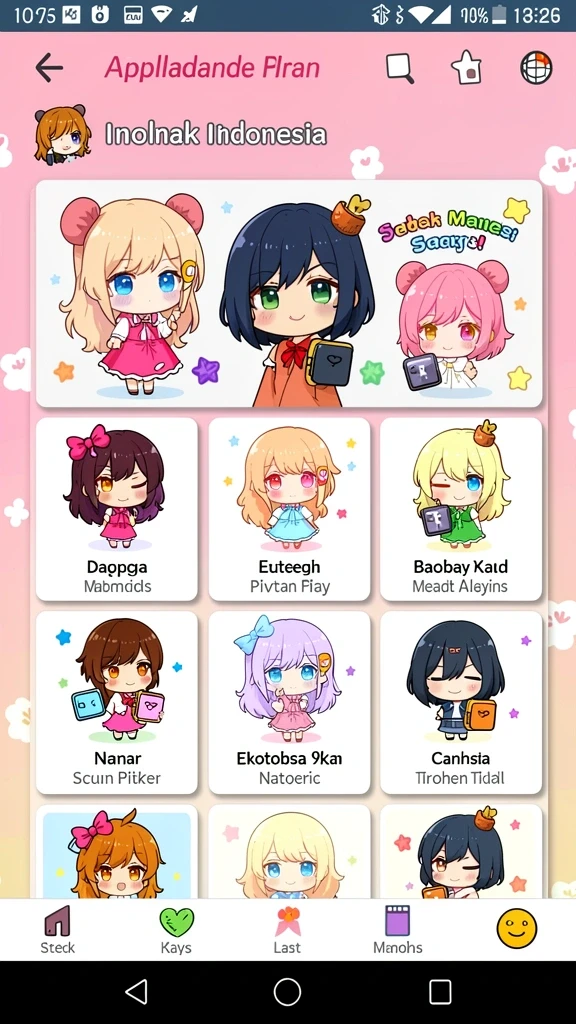Screen dimensions: 576x1024
Task: Go back using the app bar arrow
Action: tap(49, 67)
